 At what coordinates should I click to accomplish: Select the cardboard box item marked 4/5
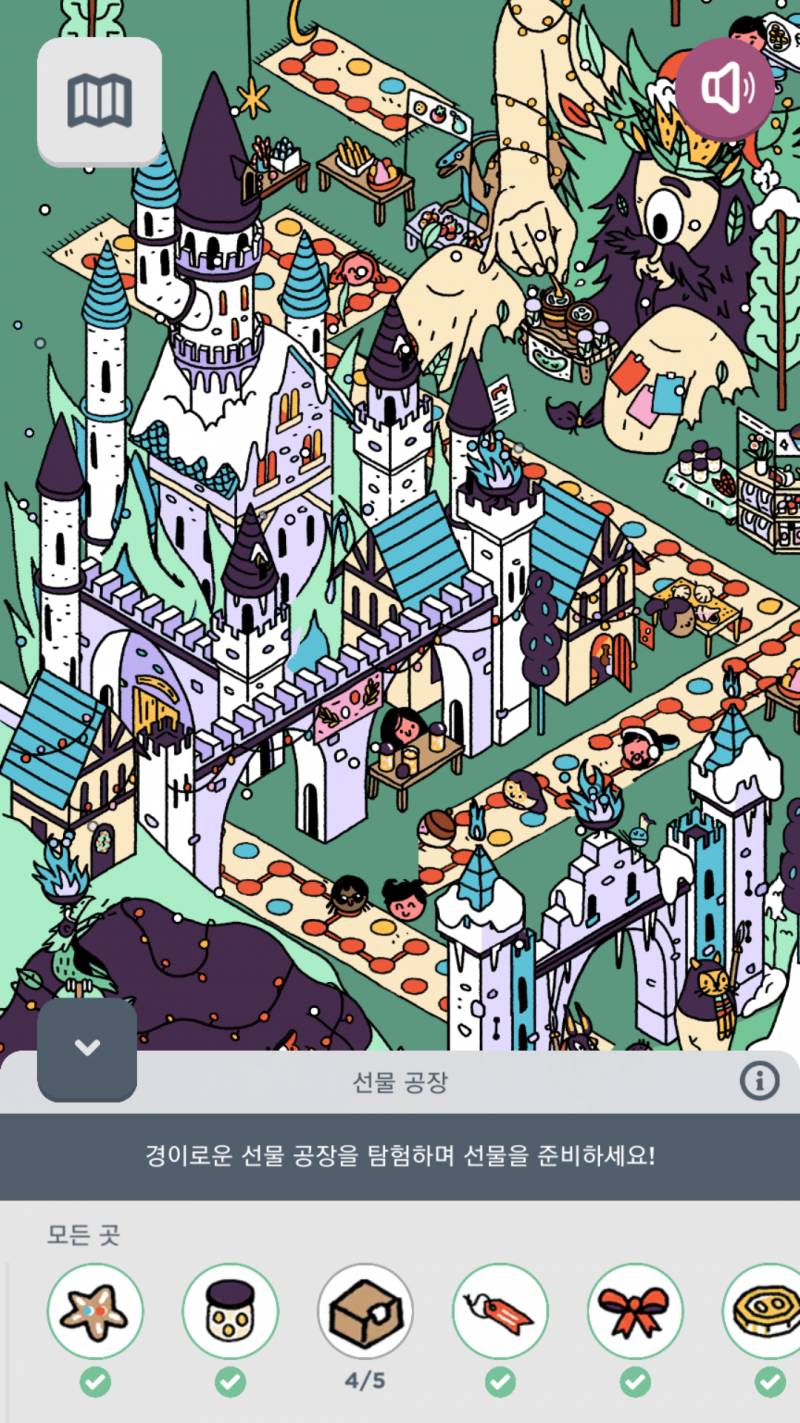tap(365, 1310)
